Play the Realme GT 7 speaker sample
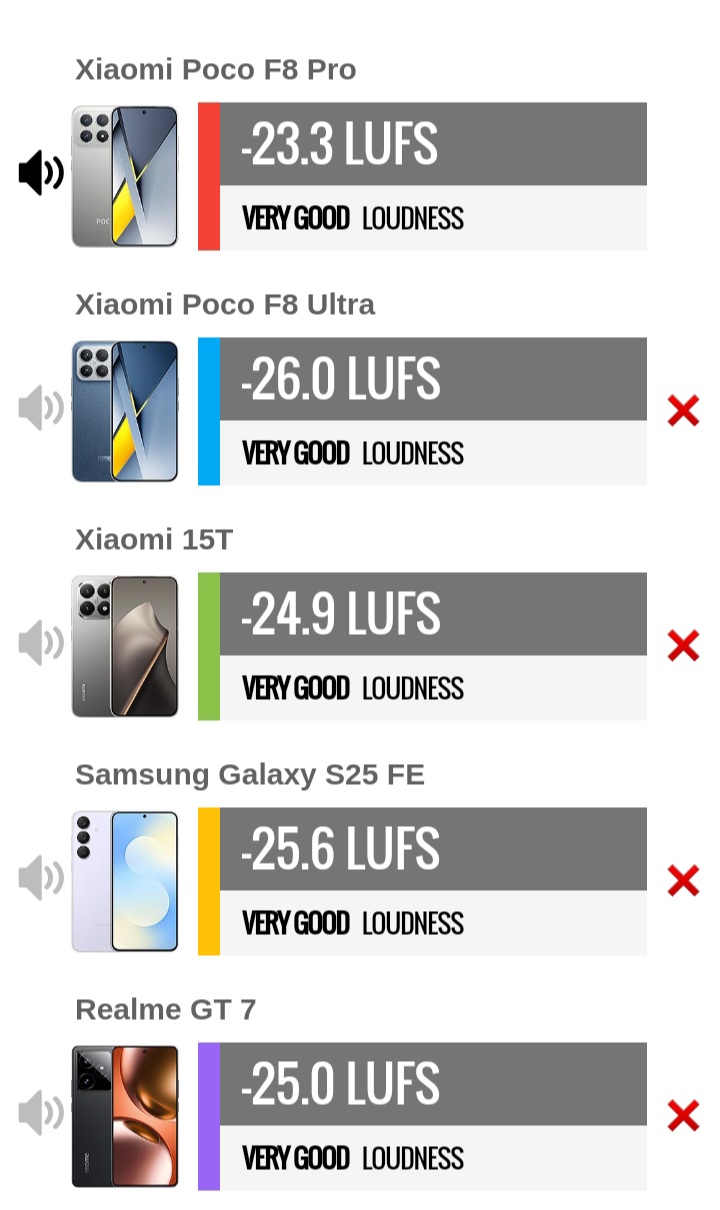The width and height of the screenshot is (720, 1210). point(41,1113)
